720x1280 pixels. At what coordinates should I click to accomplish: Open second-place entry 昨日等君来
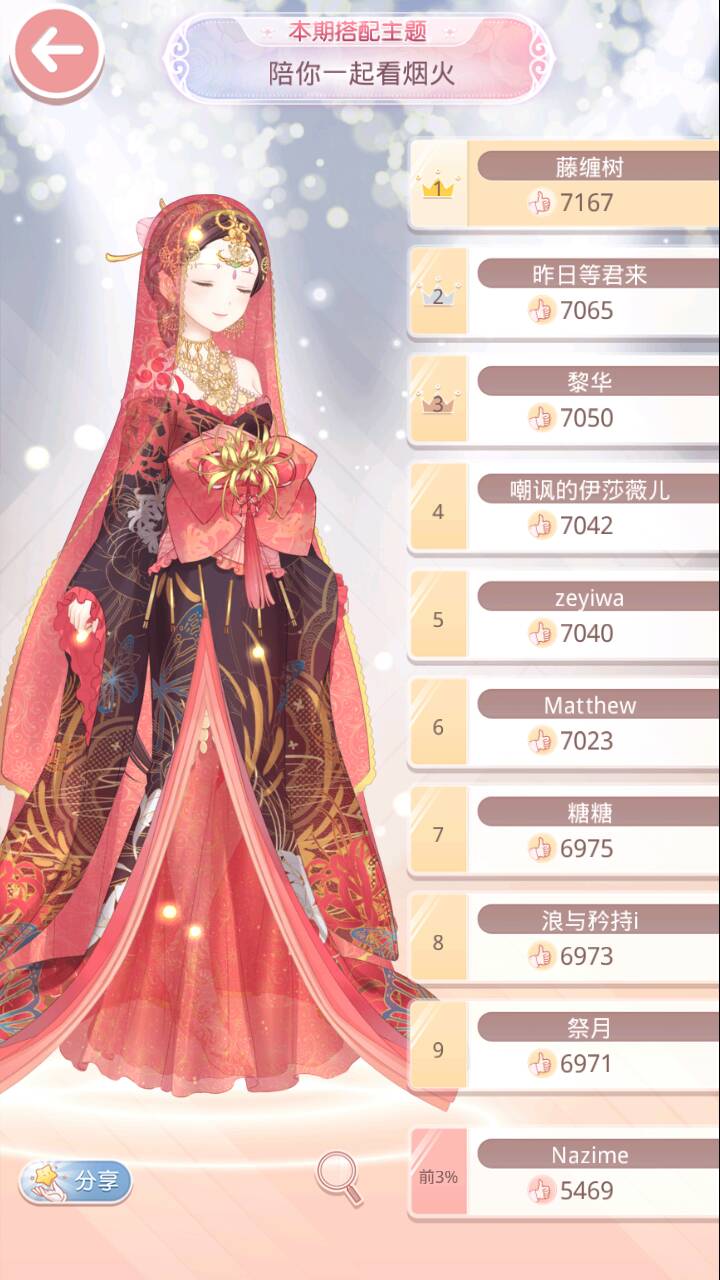pyautogui.click(x=565, y=292)
